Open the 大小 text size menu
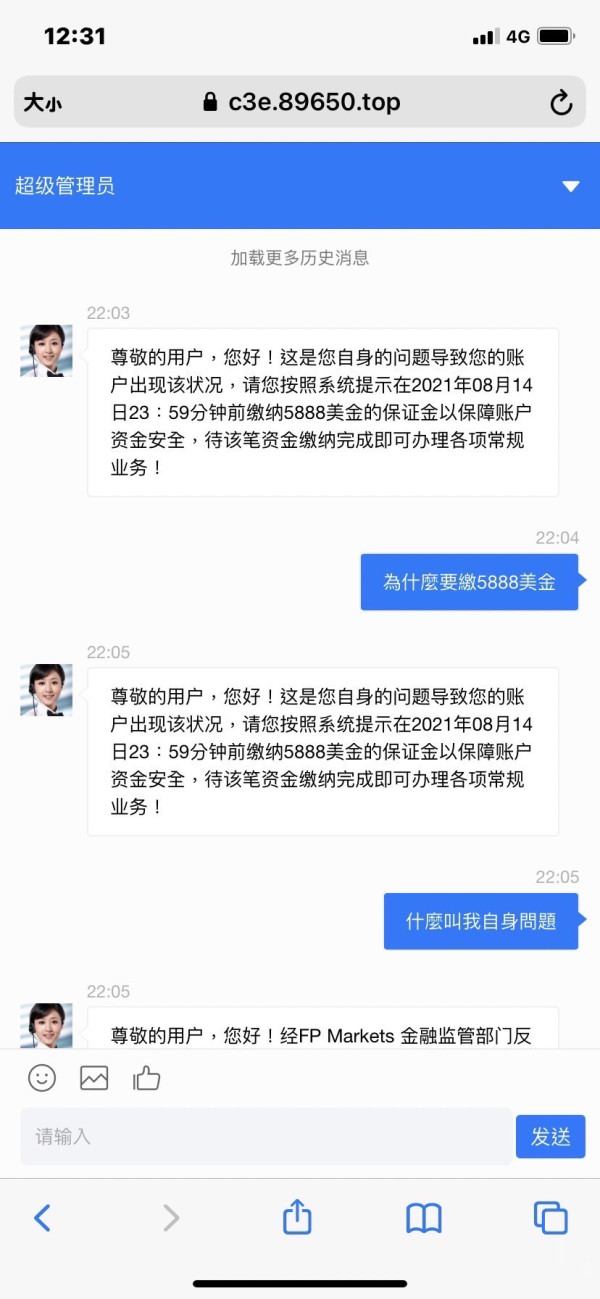600x1299 pixels. coord(42,102)
